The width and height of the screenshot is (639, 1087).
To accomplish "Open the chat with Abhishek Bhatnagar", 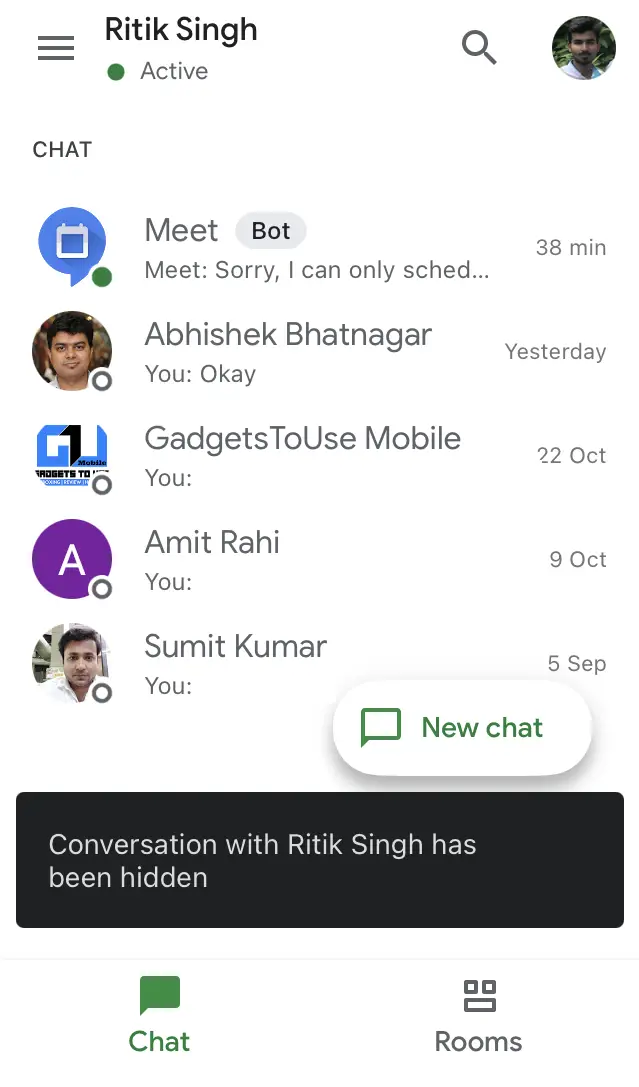I will pos(320,351).
